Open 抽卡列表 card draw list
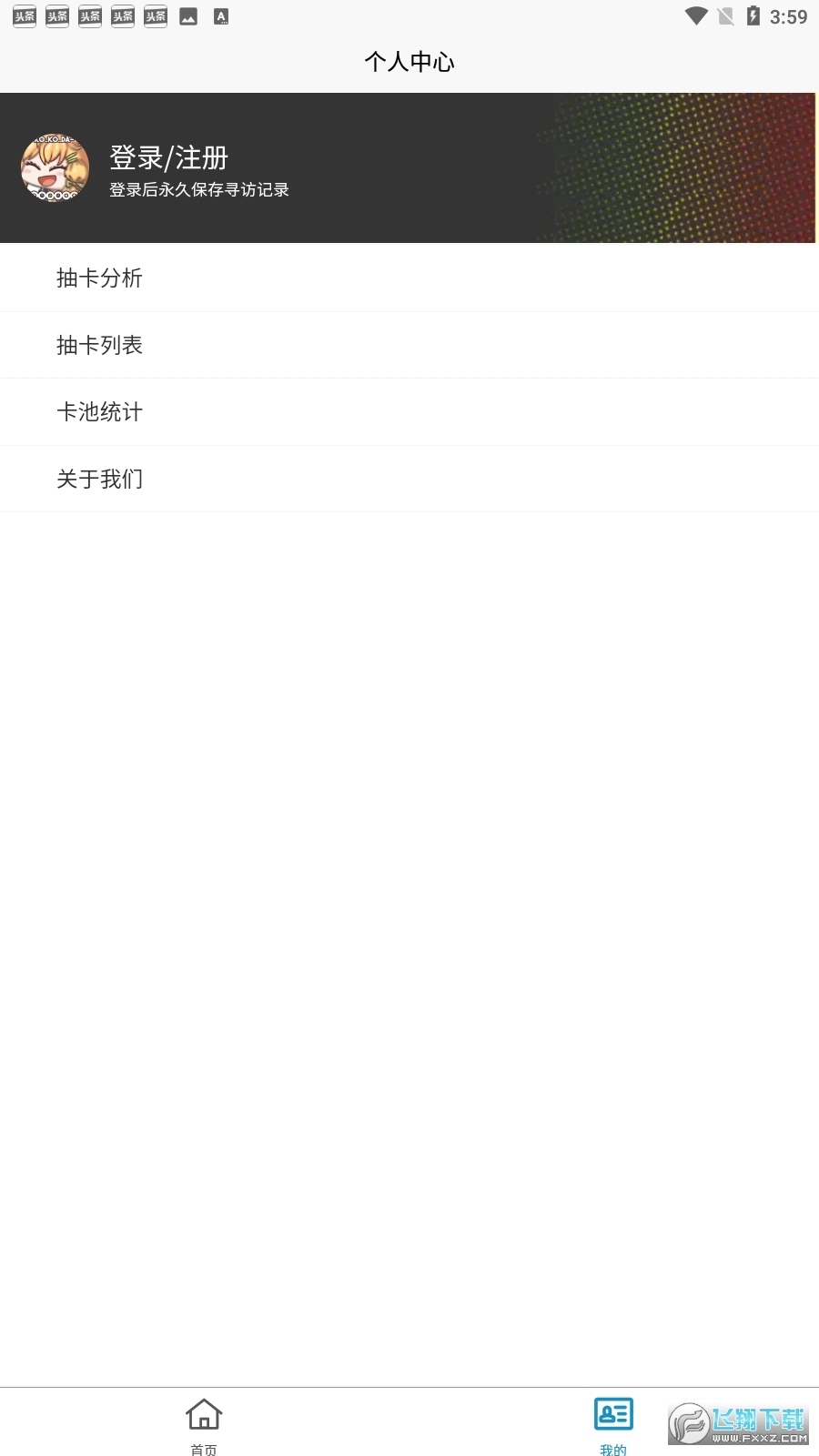Viewport: 819px width, 1456px height. 100,345
